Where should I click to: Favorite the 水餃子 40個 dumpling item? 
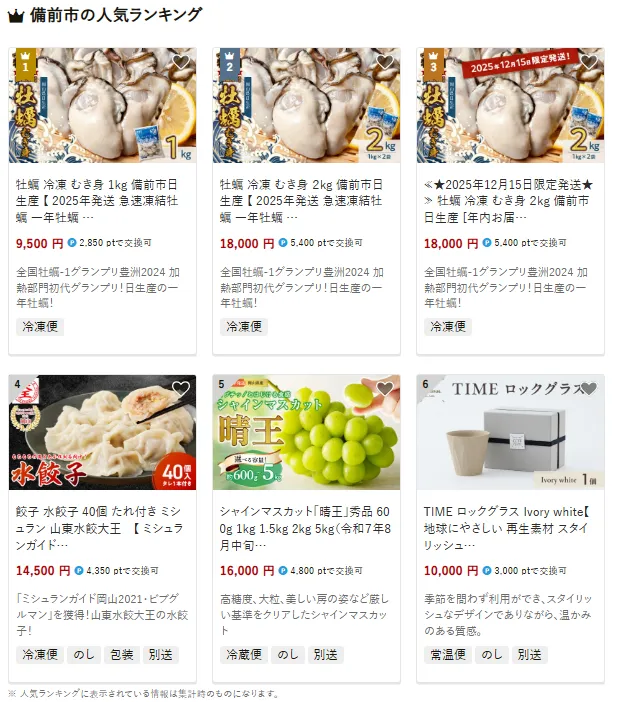[x=181, y=389]
